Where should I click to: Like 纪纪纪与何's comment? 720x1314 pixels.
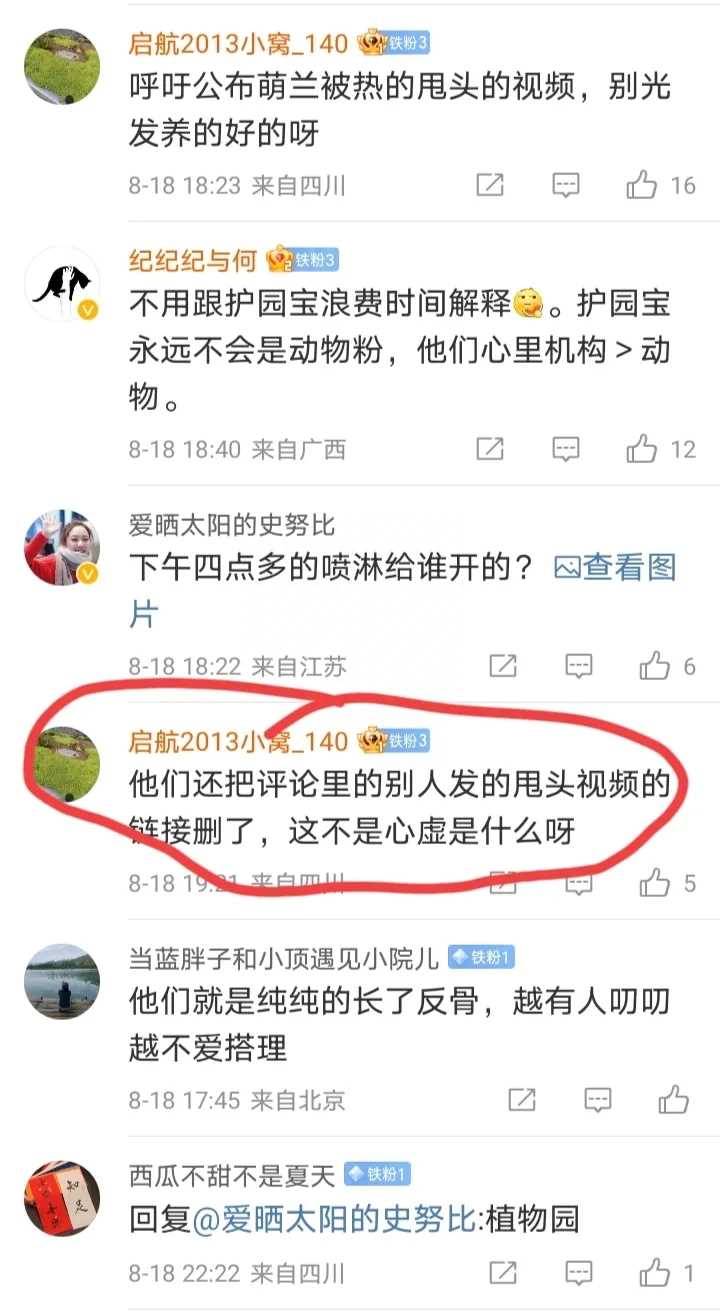[x=642, y=449]
